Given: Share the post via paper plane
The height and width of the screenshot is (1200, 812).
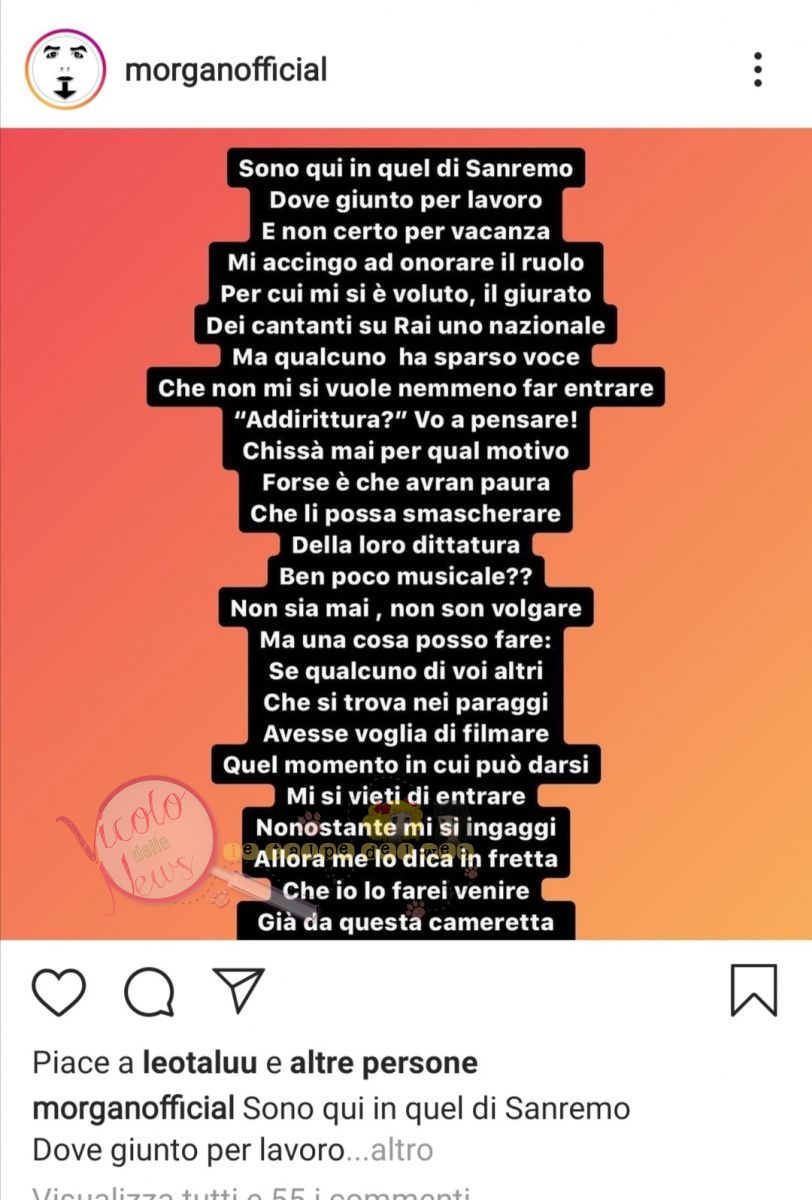Looking at the screenshot, I should pyautogui.click(x=239, y=991).
